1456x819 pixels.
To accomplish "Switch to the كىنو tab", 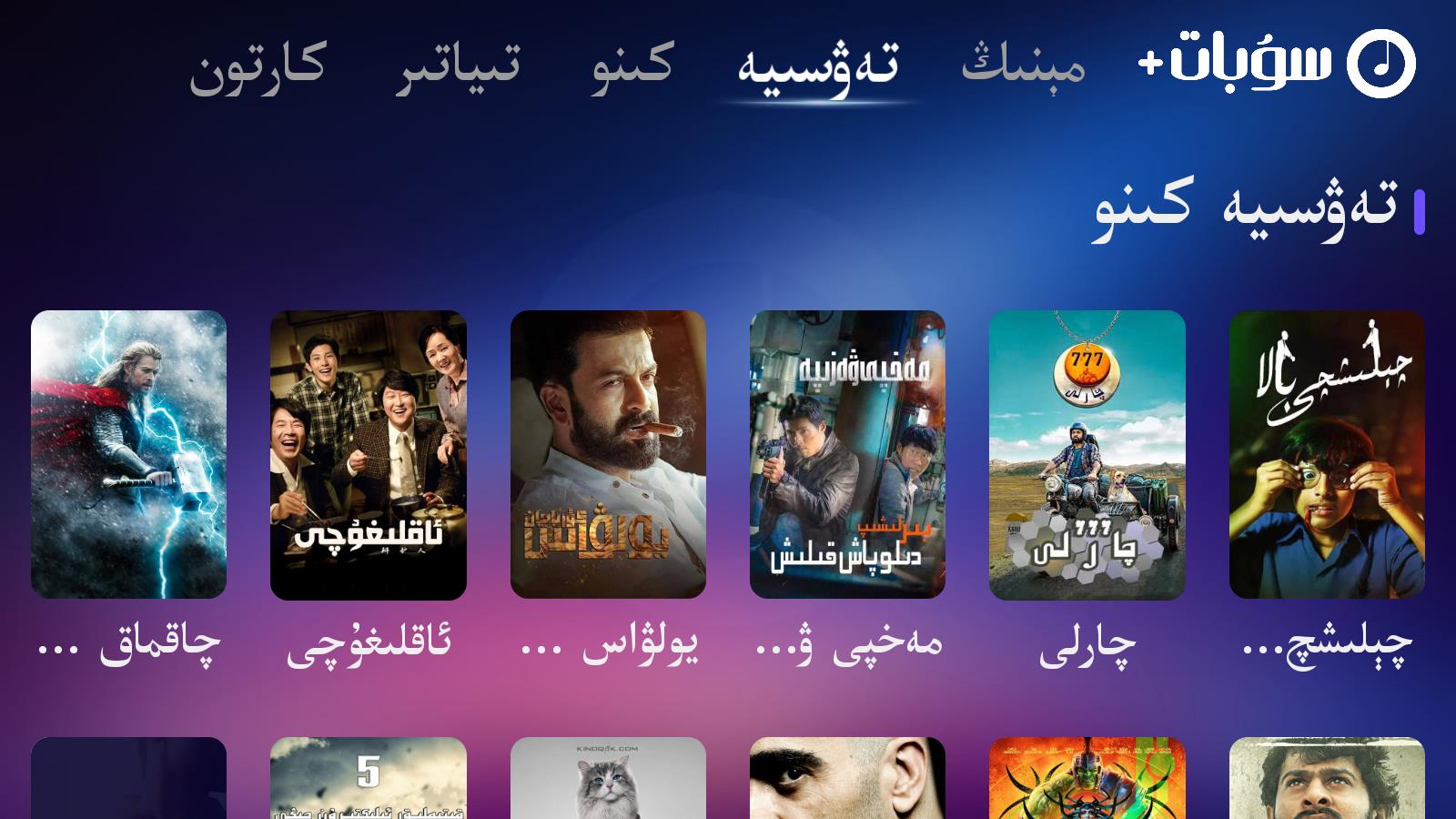I will [x=632, y=66].
